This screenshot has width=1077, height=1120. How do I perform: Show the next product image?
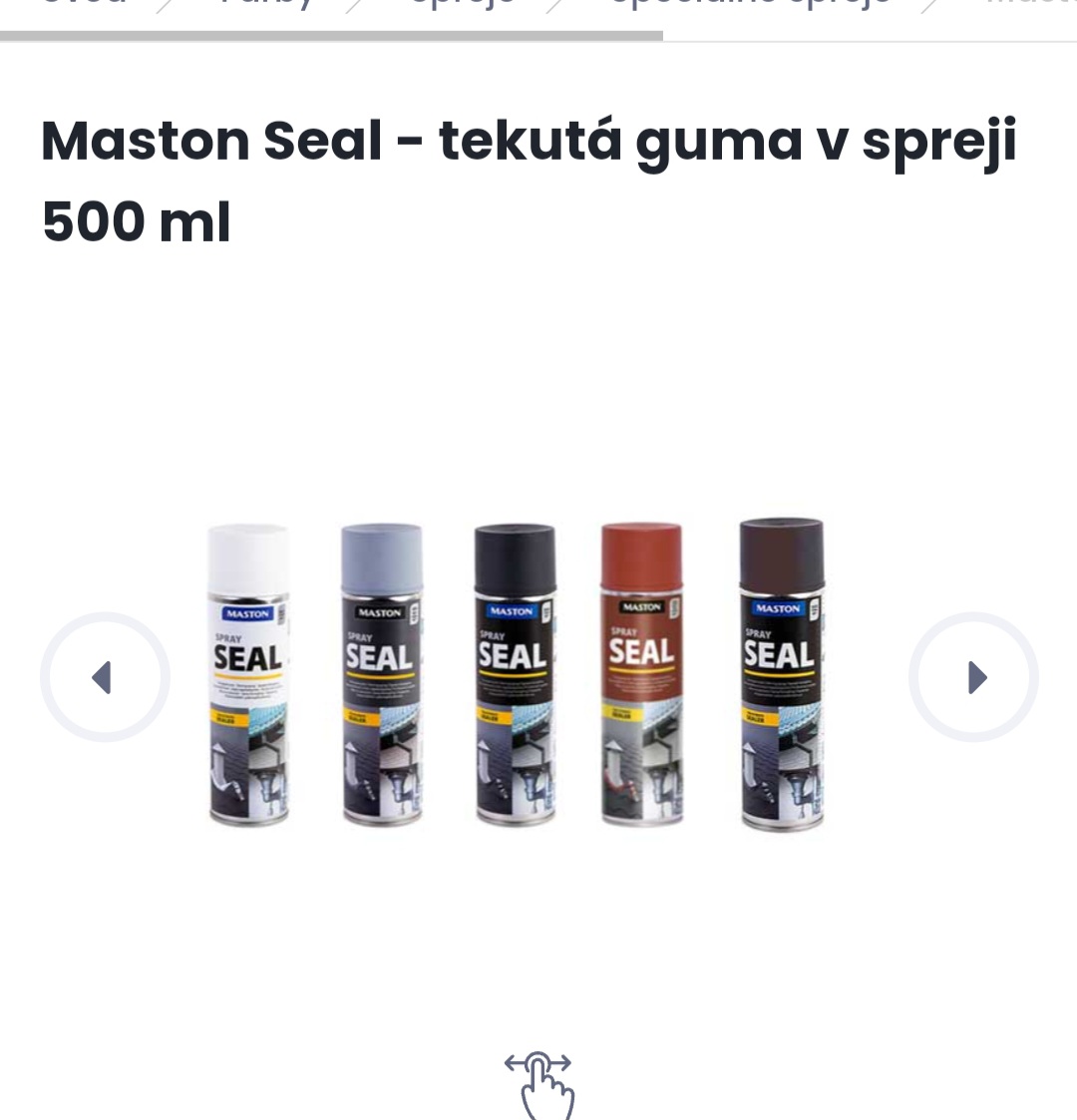pos(973,677)
